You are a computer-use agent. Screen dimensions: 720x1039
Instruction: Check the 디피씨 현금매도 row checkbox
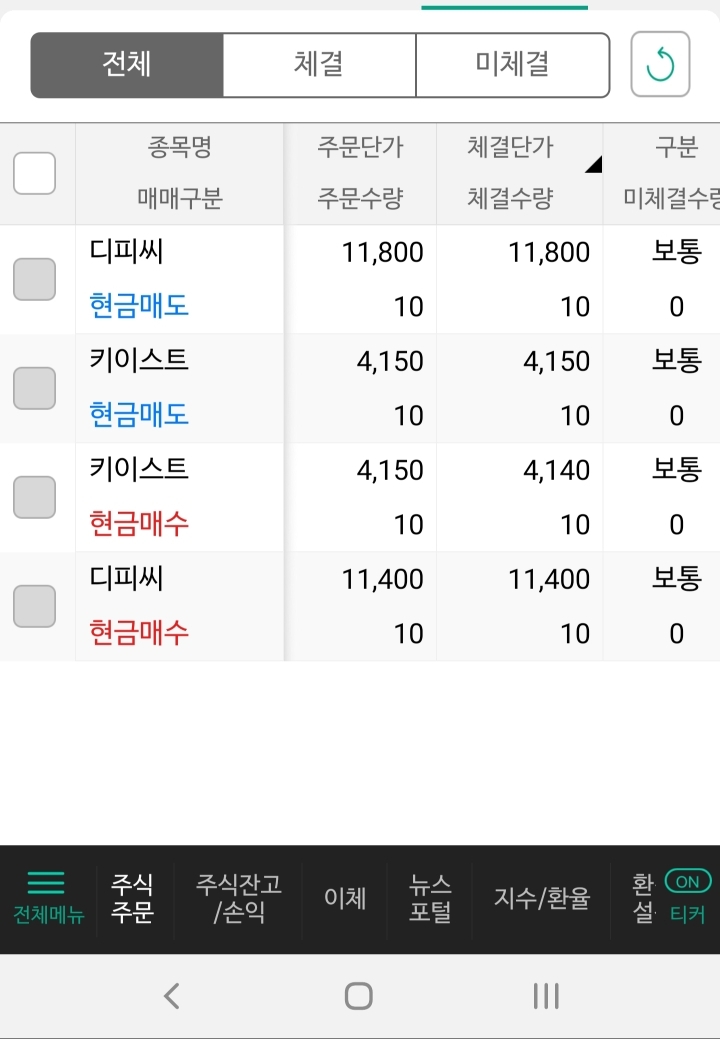34,279
